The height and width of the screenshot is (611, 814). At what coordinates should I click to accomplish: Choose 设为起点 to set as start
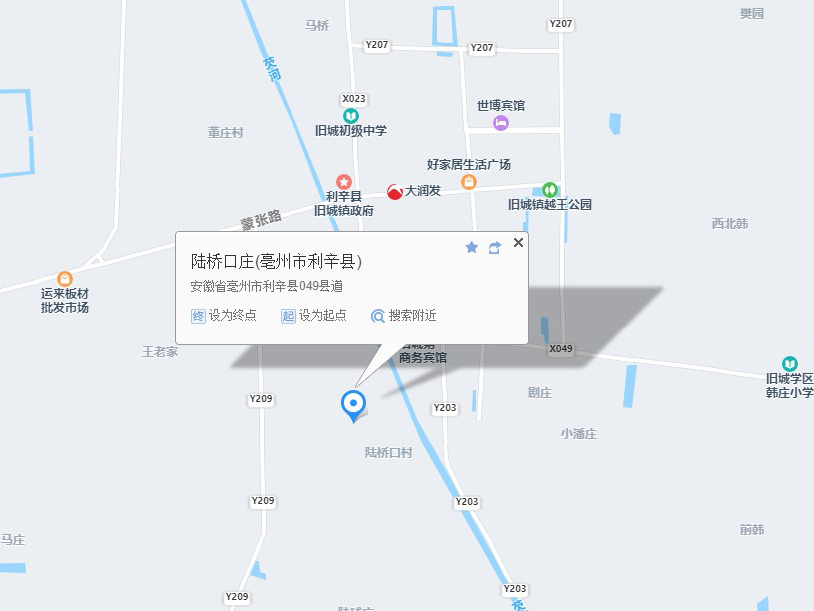point(314,316)
